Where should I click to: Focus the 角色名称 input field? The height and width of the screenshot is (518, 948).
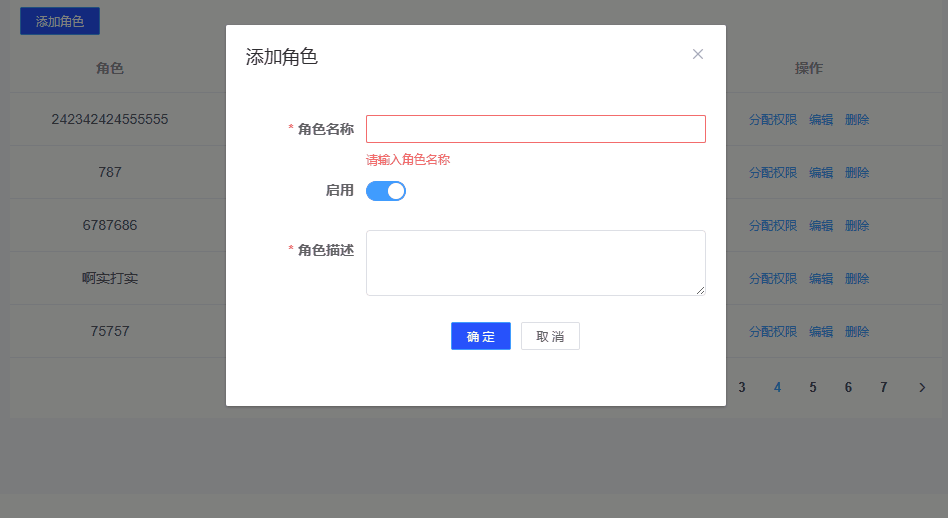535,129
